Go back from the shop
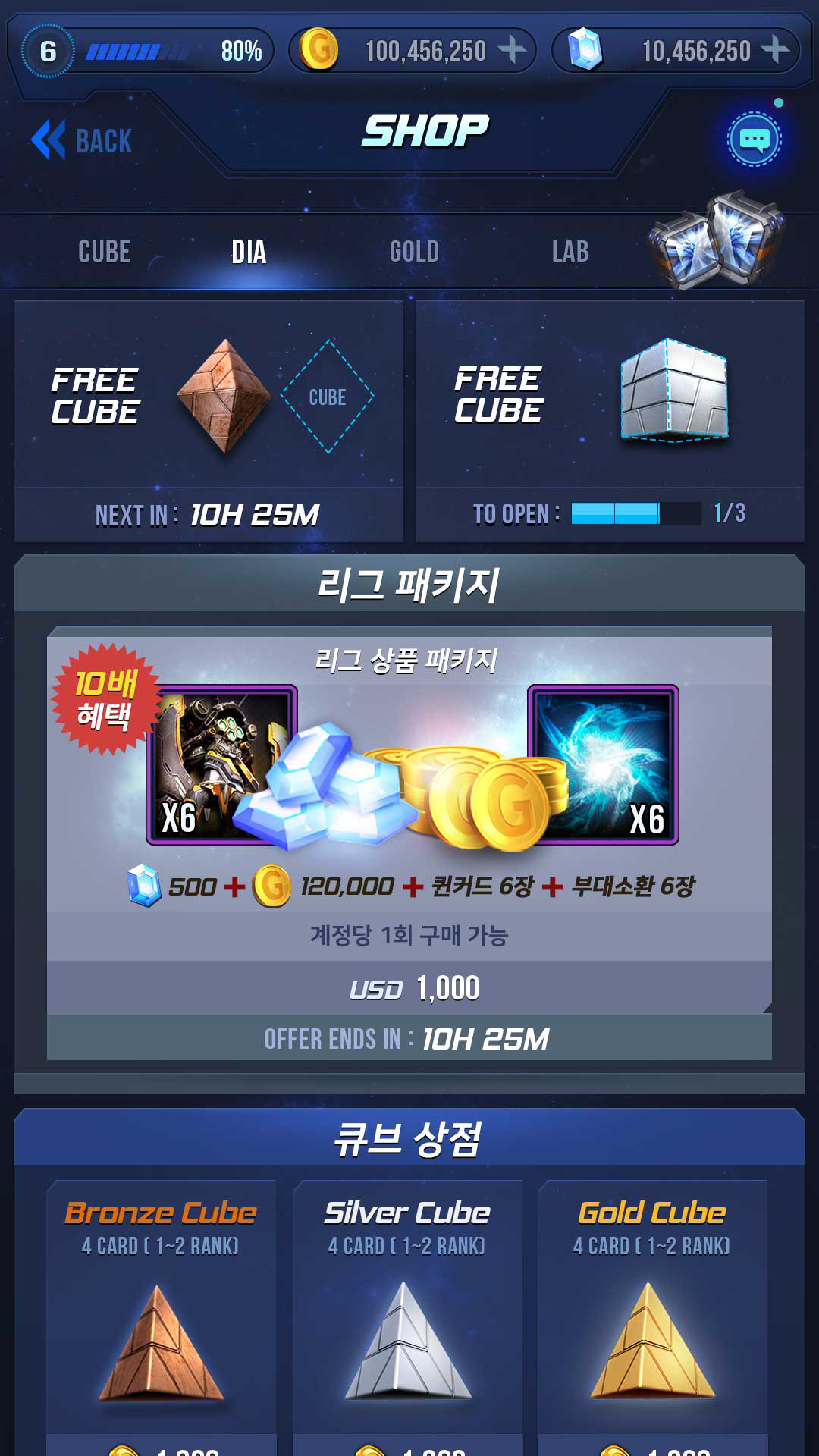 pos(82,140)
